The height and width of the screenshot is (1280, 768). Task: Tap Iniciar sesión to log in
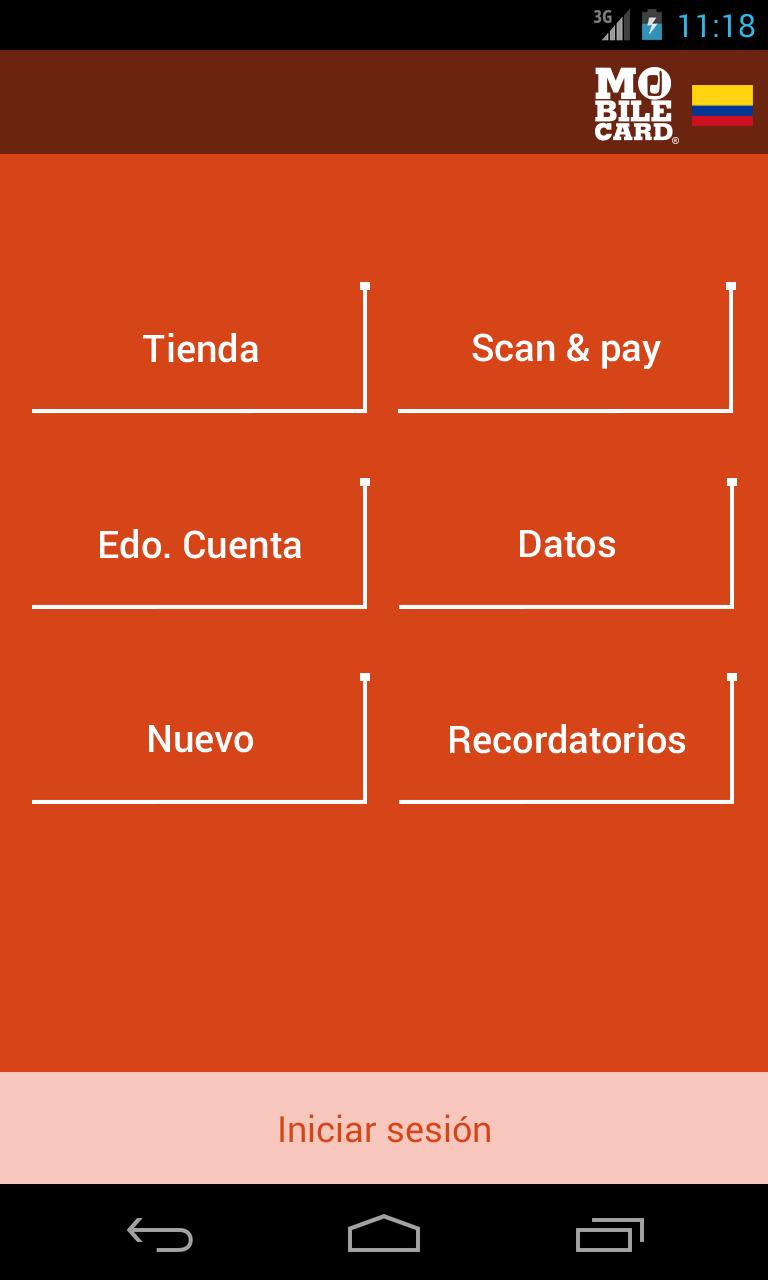(384, 1128)
